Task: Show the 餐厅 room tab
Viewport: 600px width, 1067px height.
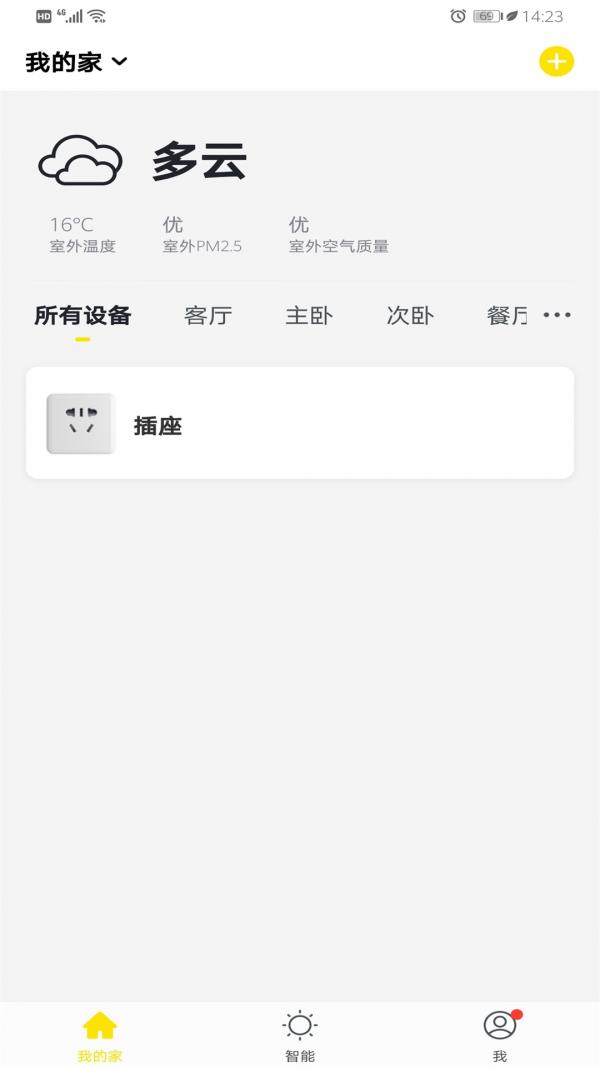Action: 506,316
